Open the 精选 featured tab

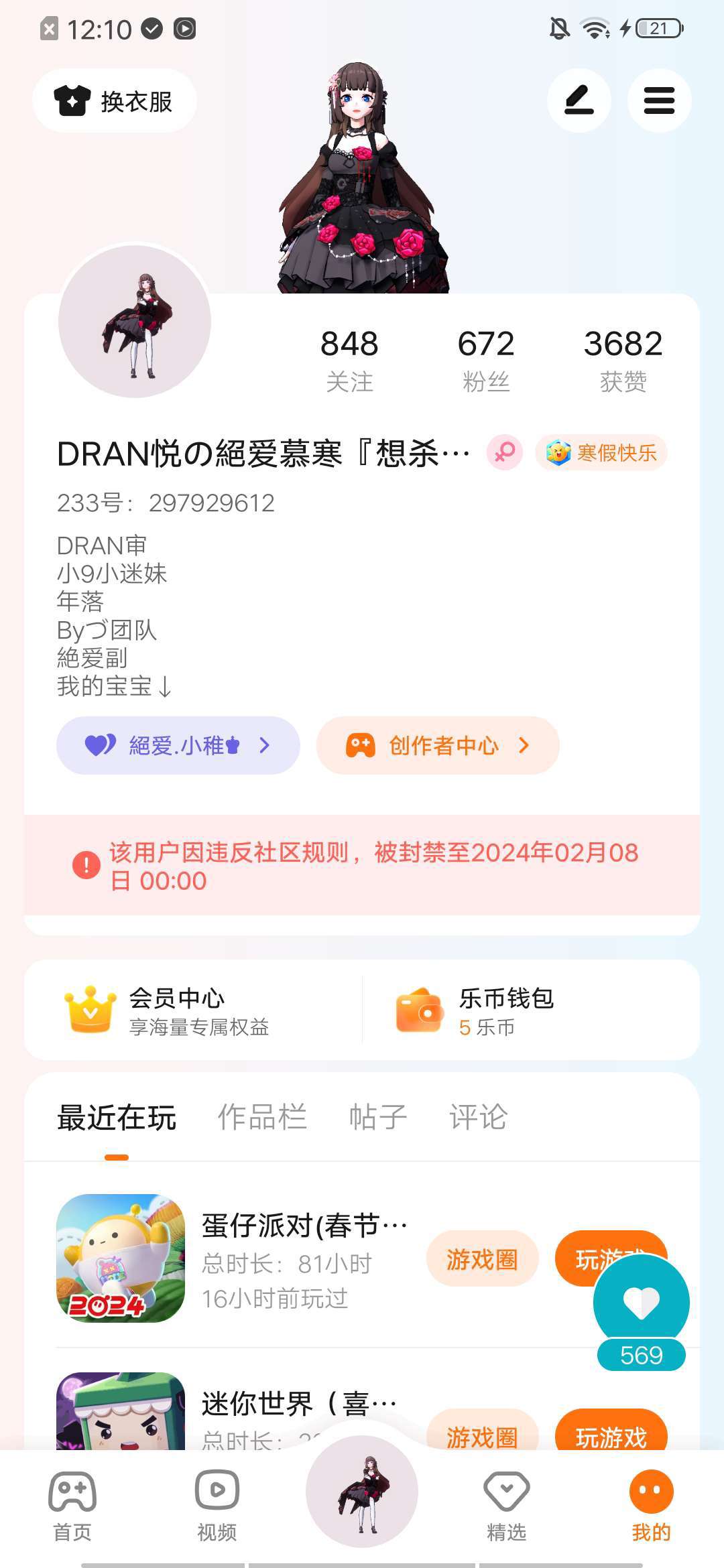(x=506, y=1504)
